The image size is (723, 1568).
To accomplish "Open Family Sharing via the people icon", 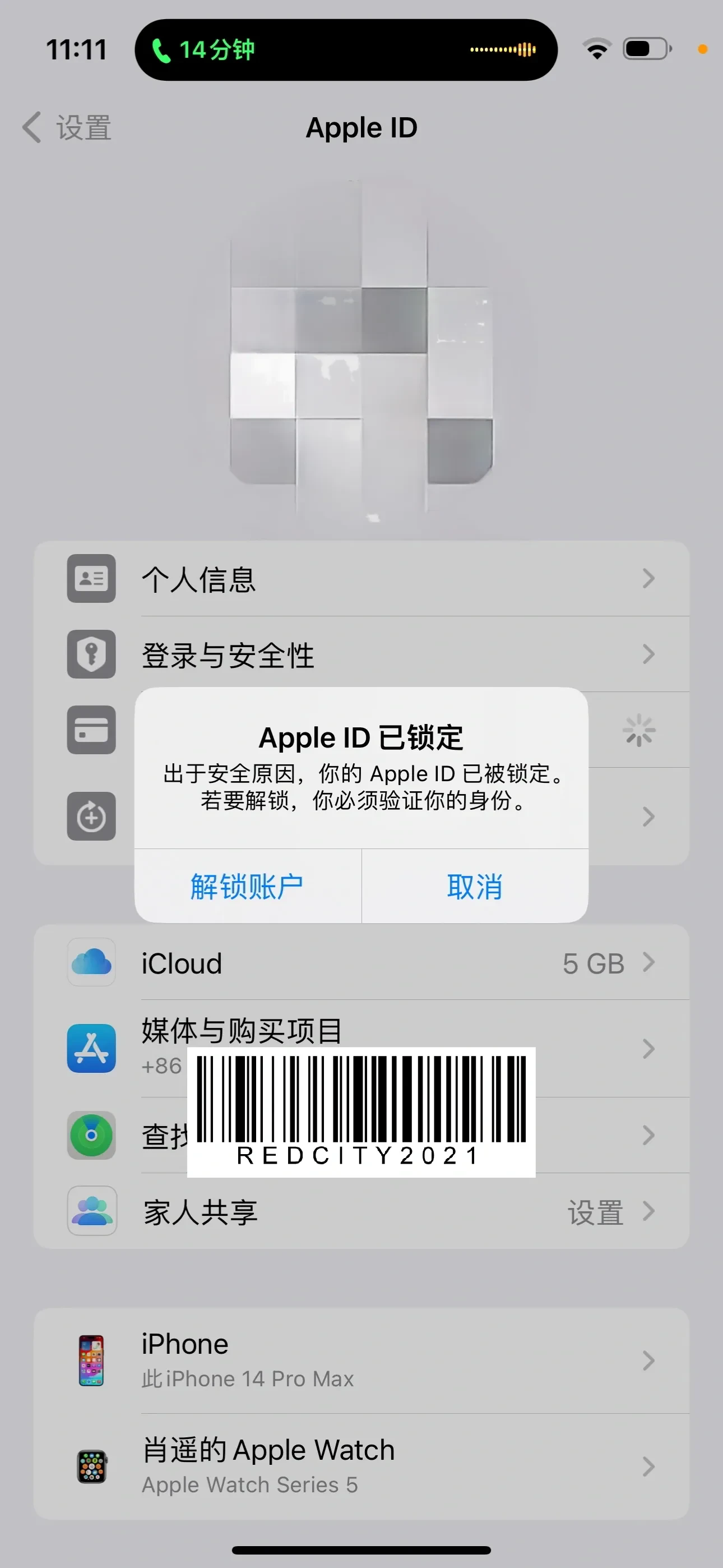I will tap(91, 1211).
